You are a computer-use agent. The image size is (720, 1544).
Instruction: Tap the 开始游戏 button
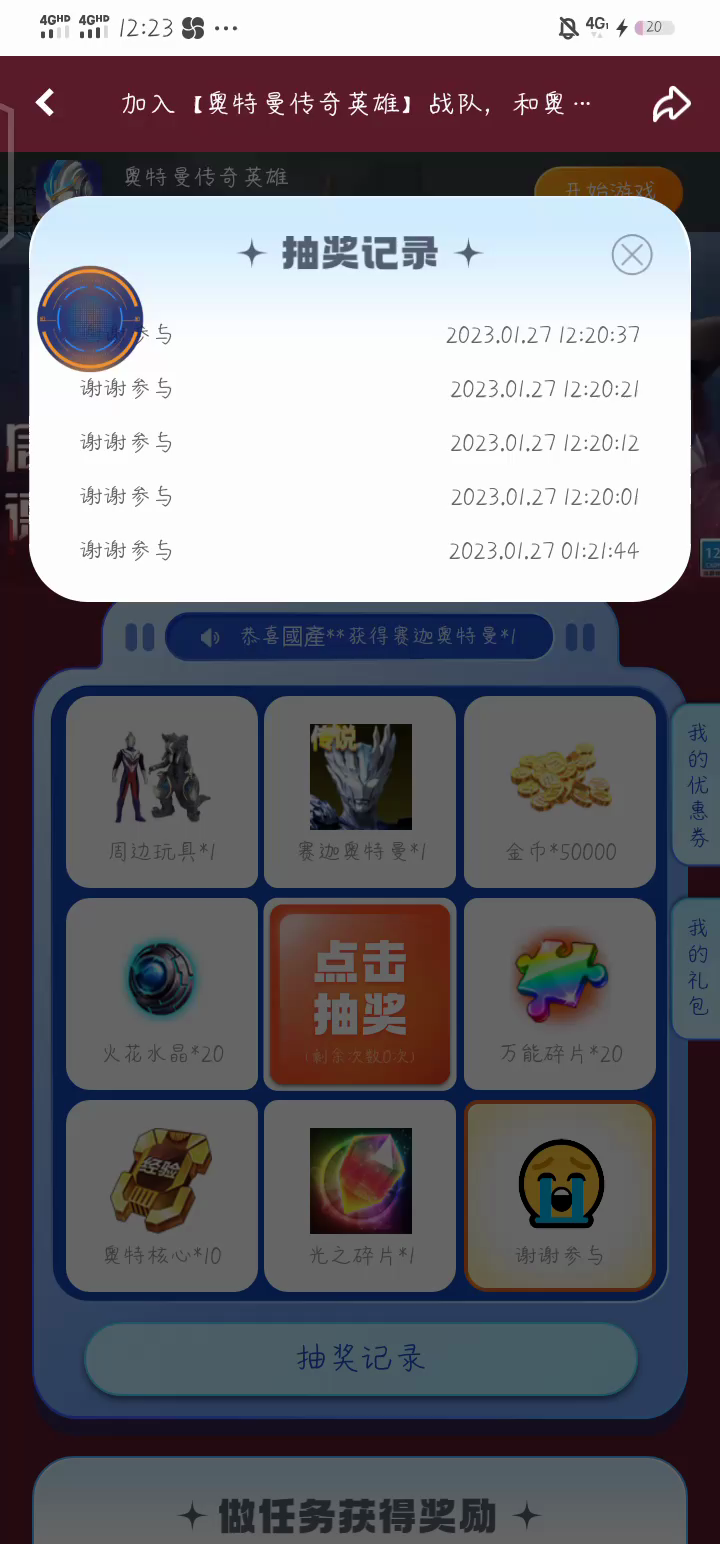(608, 190)
